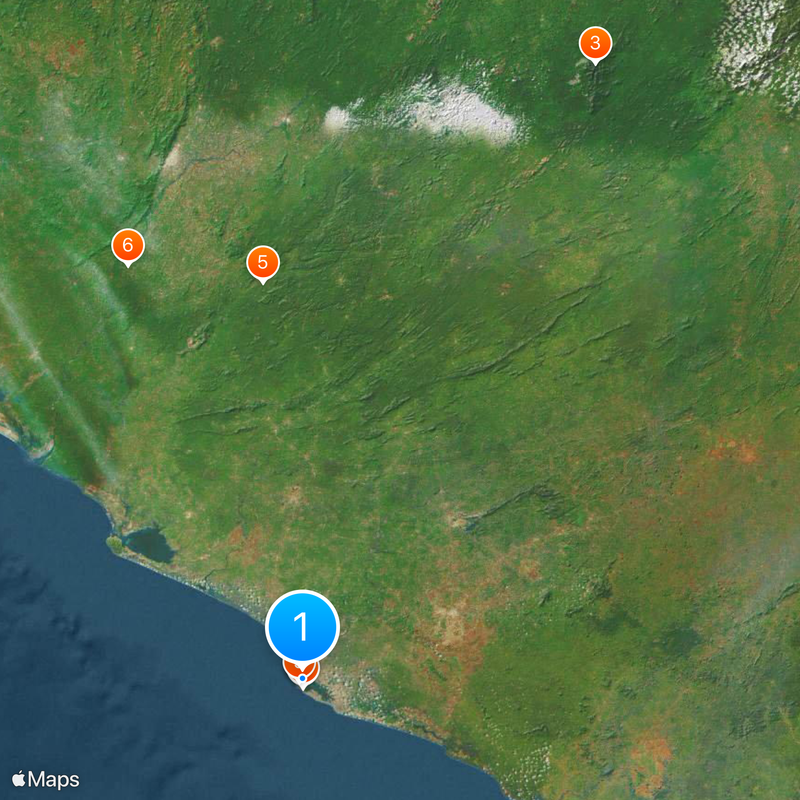The height and width of the screenshot is (800, 800).
Task: Tap the orange map pin numbered 3
Action: tap(595, 43)
